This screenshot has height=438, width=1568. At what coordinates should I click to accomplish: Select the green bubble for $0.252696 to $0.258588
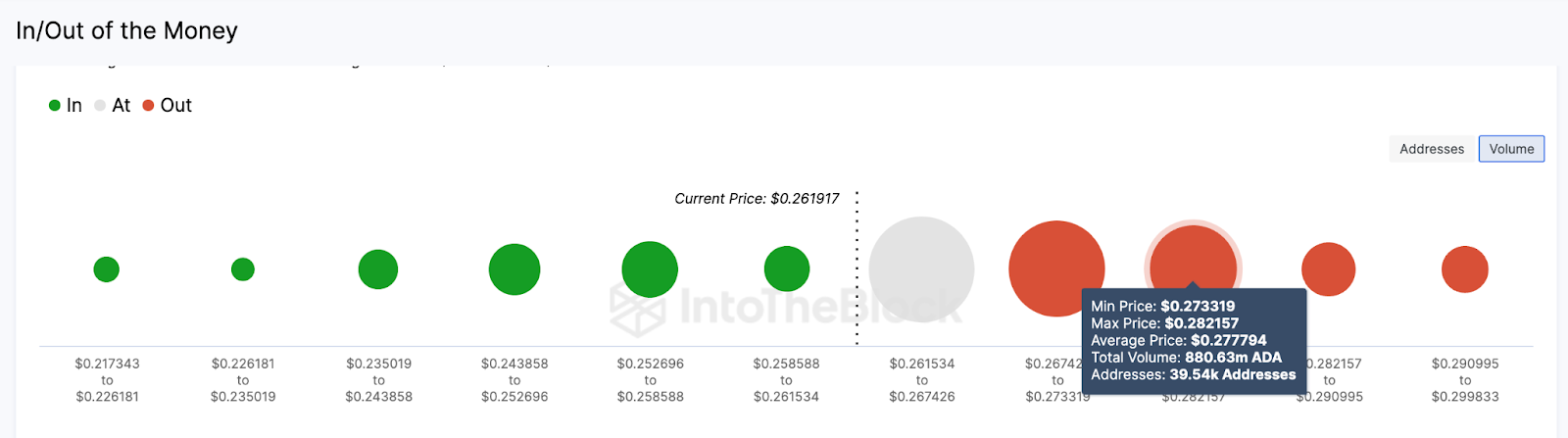(650, 269)
